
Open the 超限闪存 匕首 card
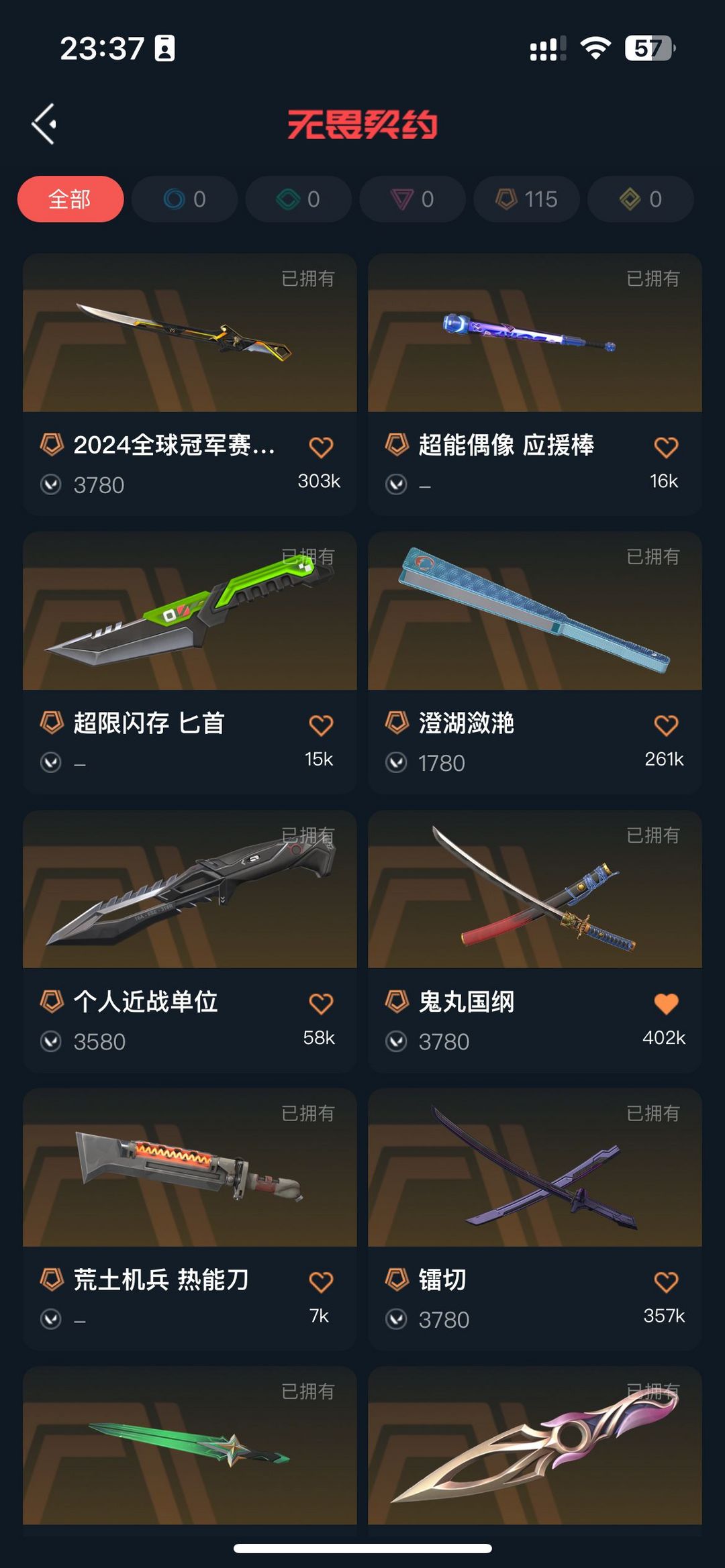[x=190, y=663]
